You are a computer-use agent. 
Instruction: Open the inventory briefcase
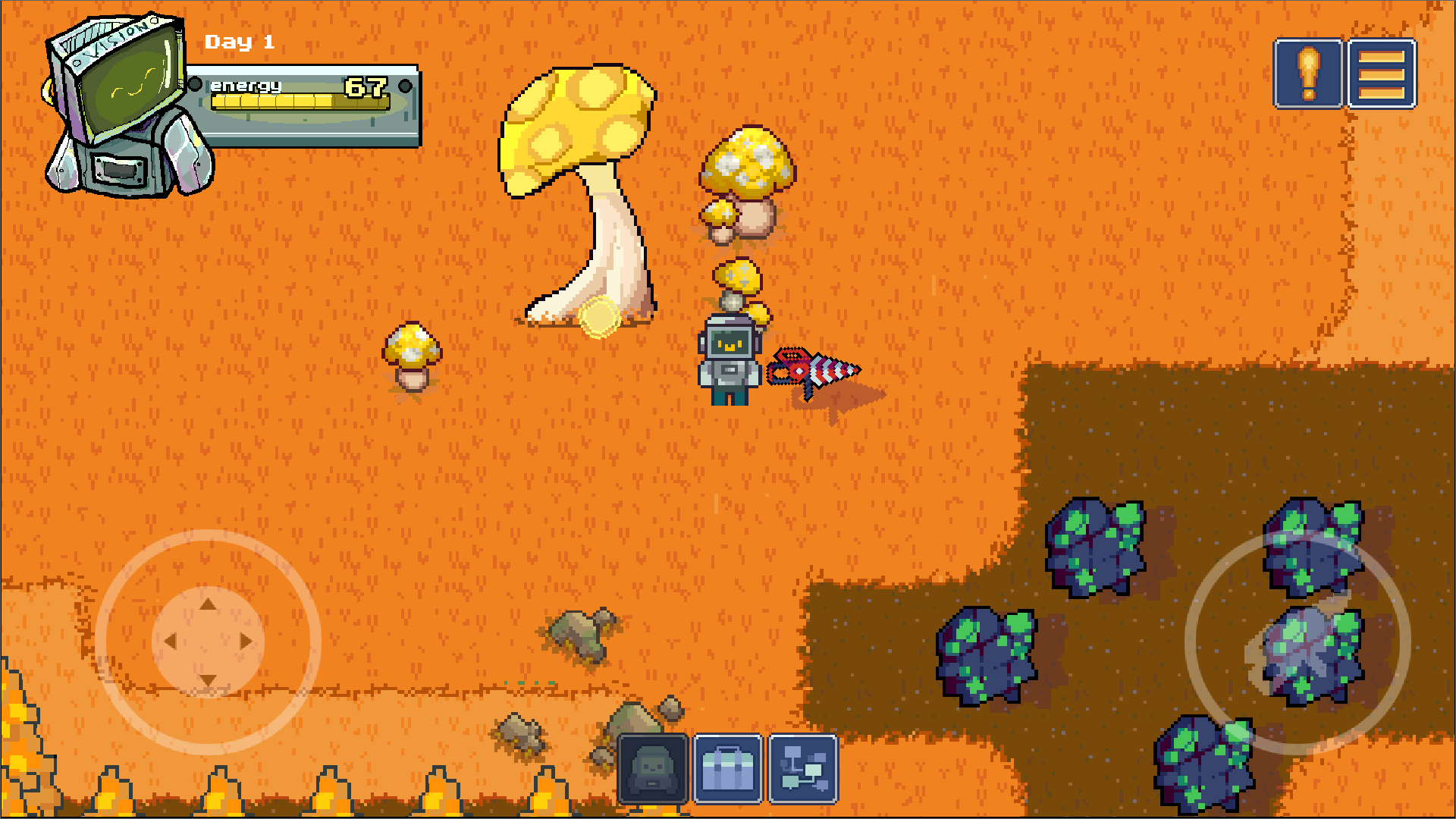[x=727, y=769]
